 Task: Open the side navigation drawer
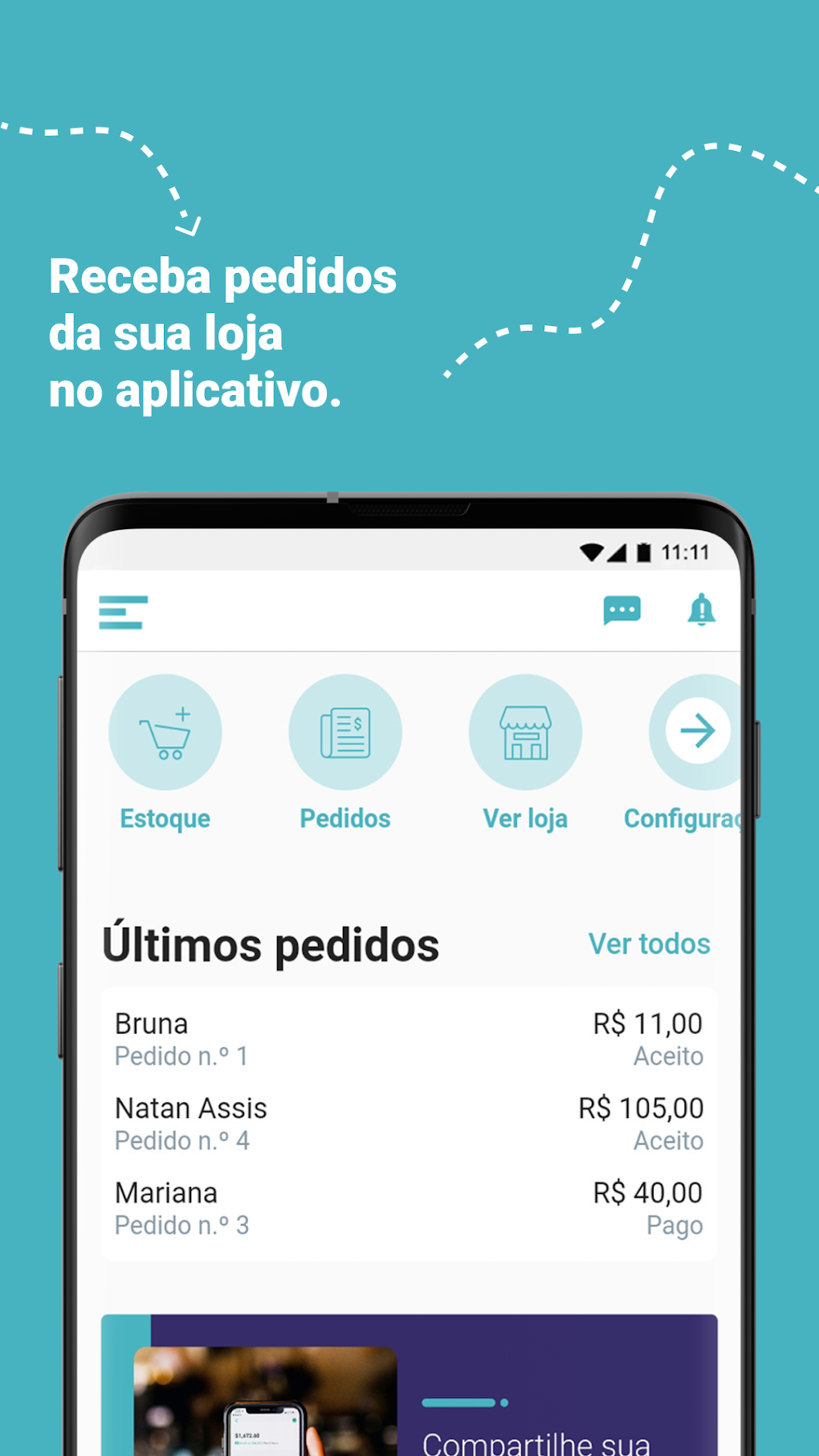(x=123, y=610)
